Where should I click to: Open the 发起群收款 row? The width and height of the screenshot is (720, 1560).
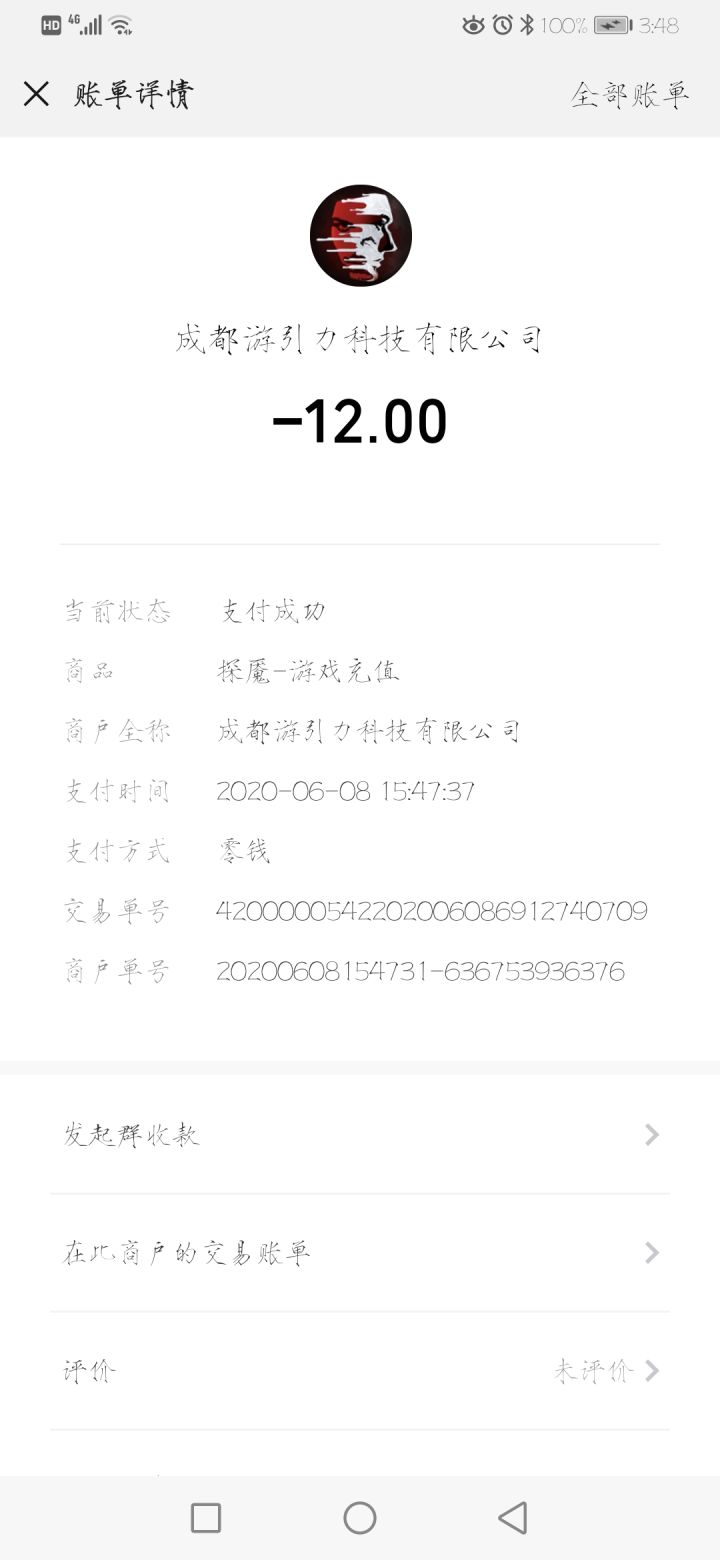pos(360,1135)
